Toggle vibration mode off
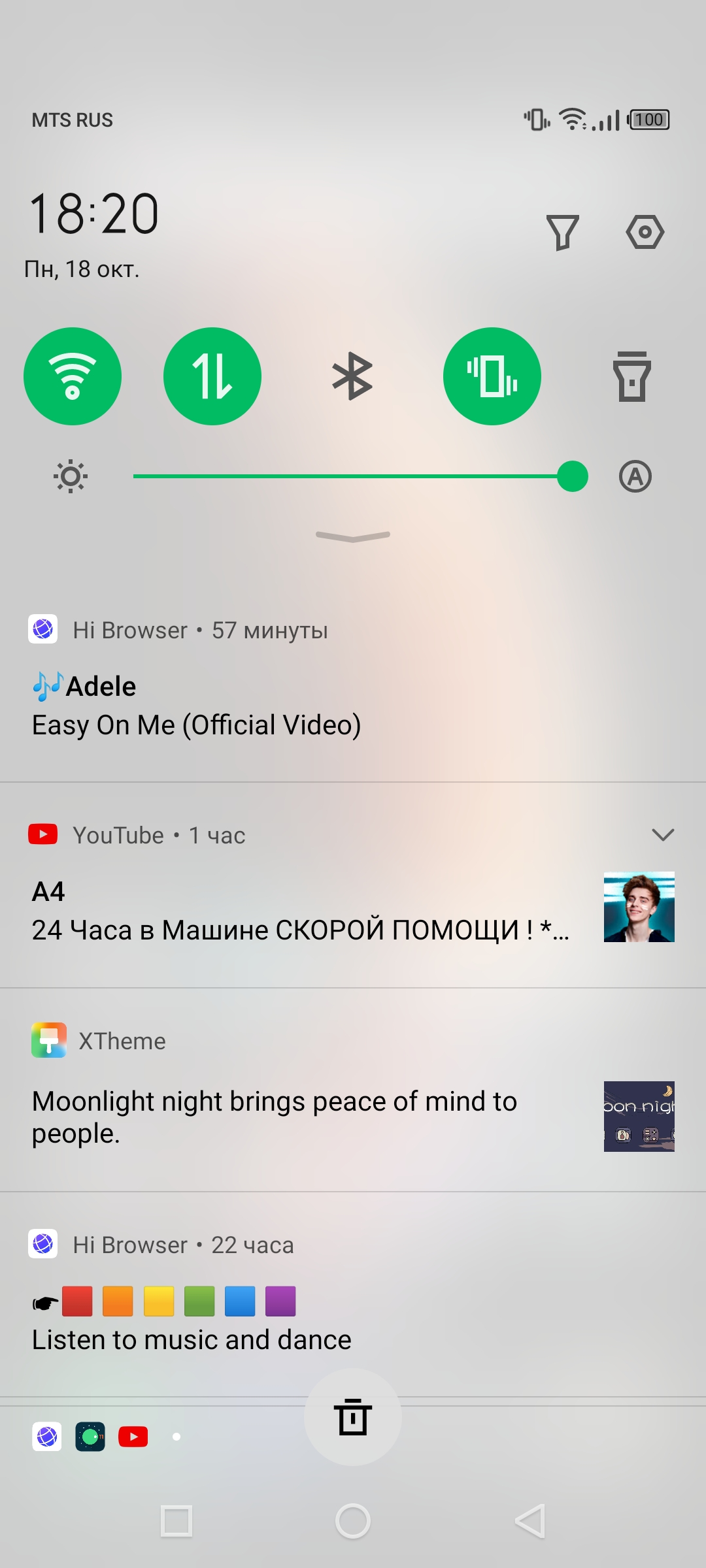The width and height of the screenshot is (706, 1568). click(492, 376)
